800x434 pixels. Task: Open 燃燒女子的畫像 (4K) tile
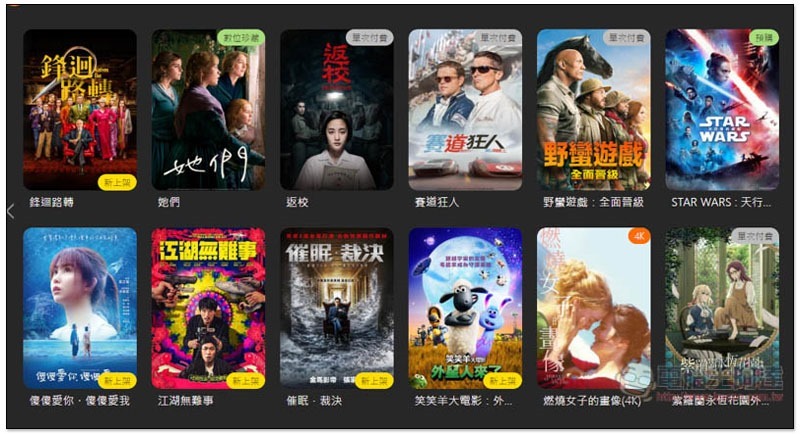coord(593,308)
